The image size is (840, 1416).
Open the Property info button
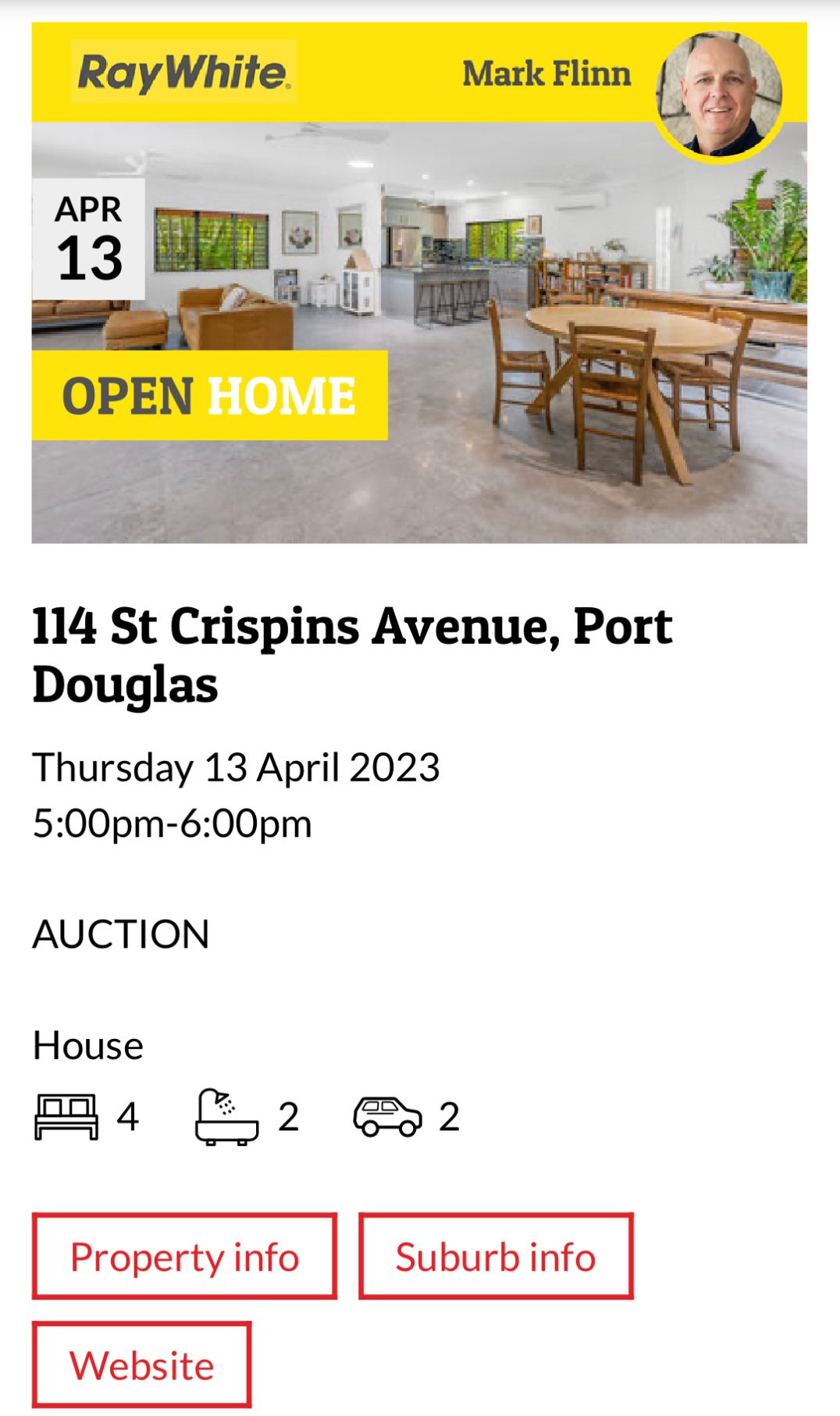(x=184, y=1256)
